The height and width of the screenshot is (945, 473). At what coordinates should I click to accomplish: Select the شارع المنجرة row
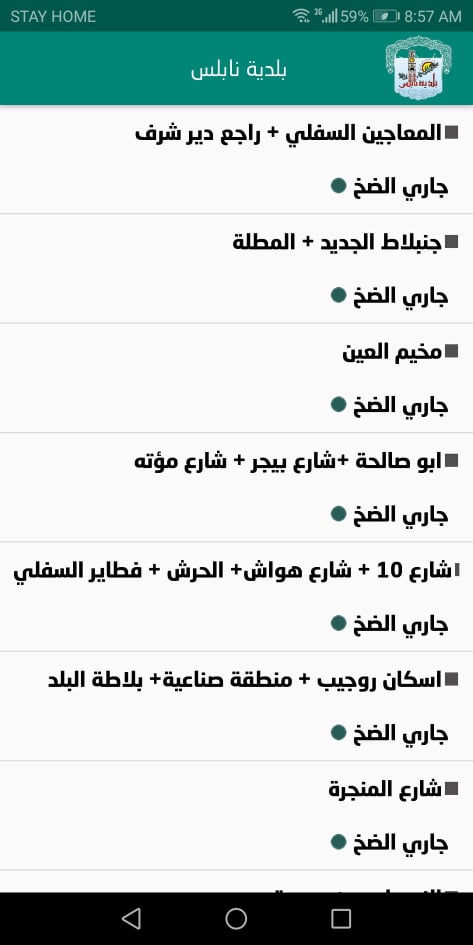(236, 815)
